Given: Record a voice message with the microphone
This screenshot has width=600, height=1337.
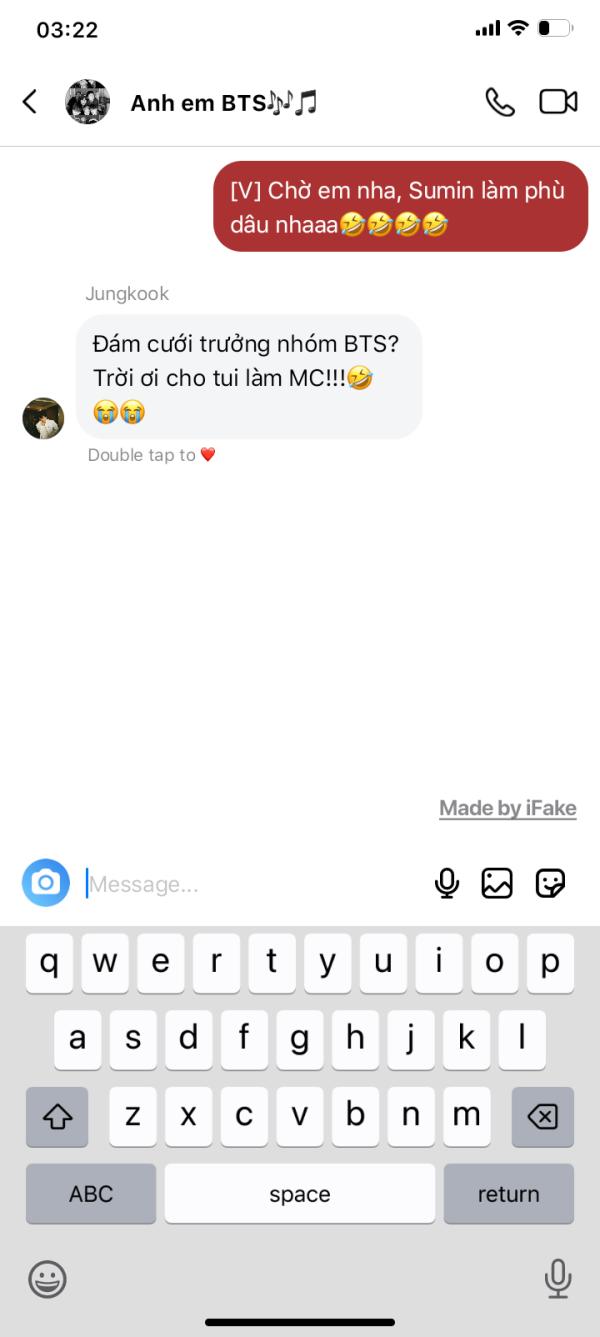Looking at the screenshot, I should point(447,883).
